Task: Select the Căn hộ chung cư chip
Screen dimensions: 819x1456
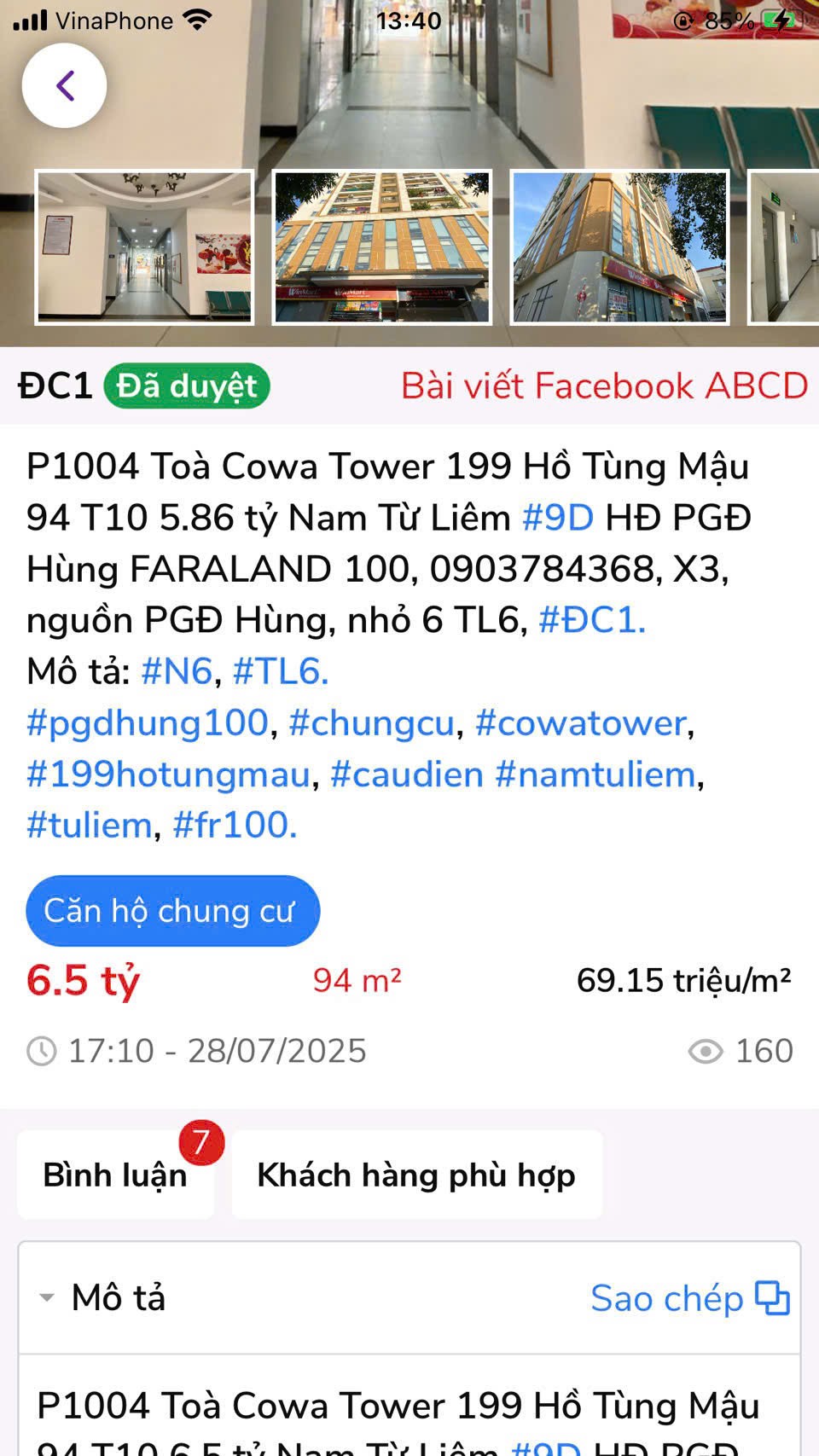Action: [x=172, y=911]
